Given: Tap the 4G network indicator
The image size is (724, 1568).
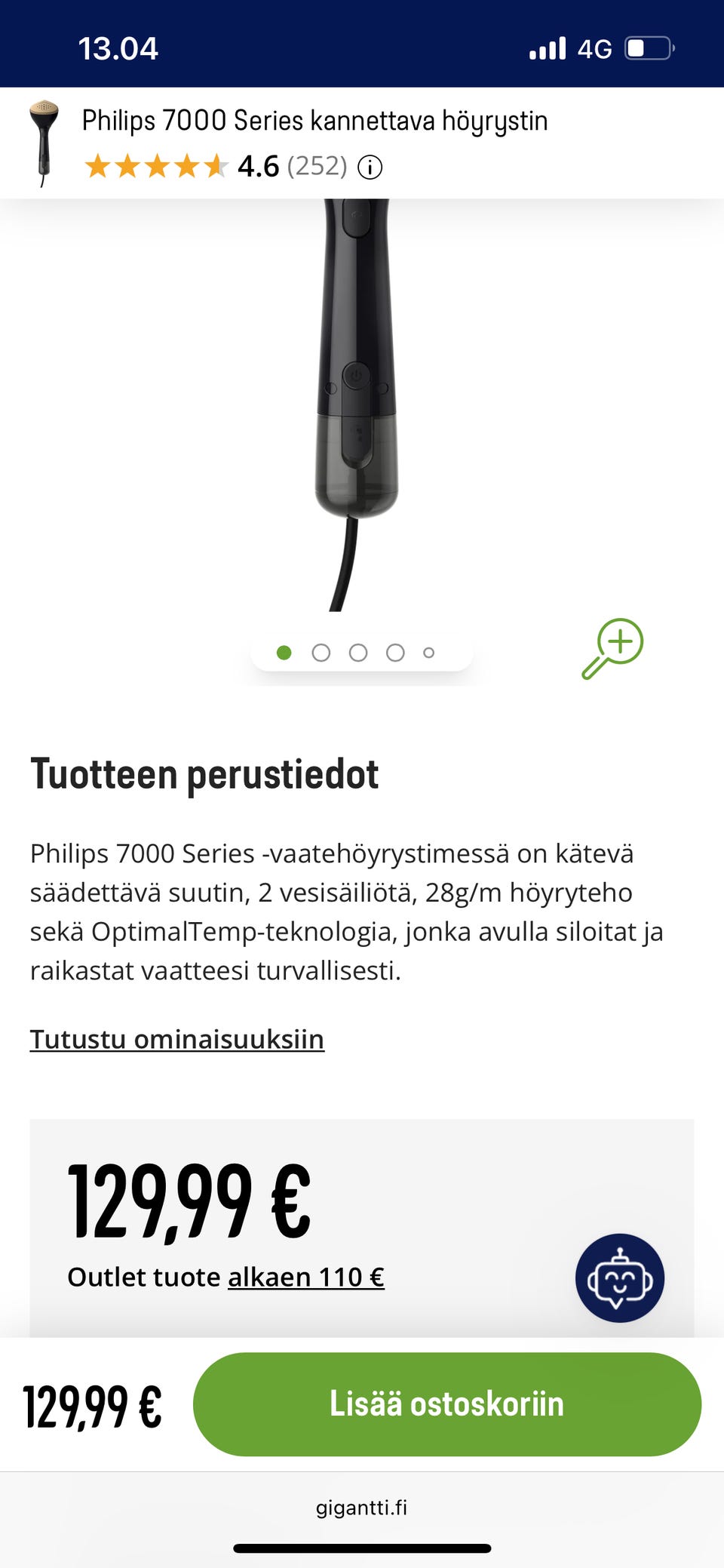Looking at the screenshot, I should pos(595,48).
